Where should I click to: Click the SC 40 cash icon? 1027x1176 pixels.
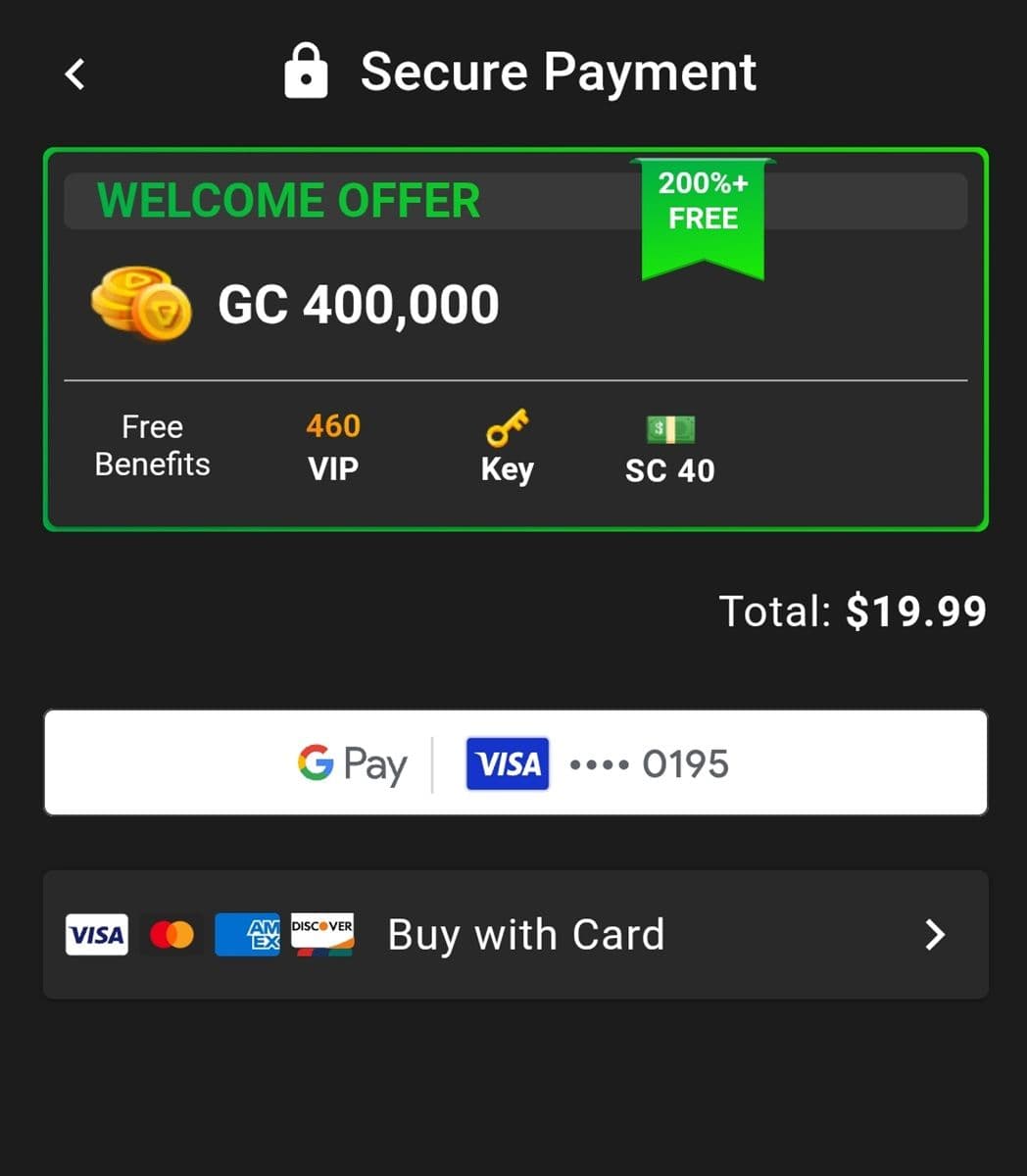[x=670, y=431]
